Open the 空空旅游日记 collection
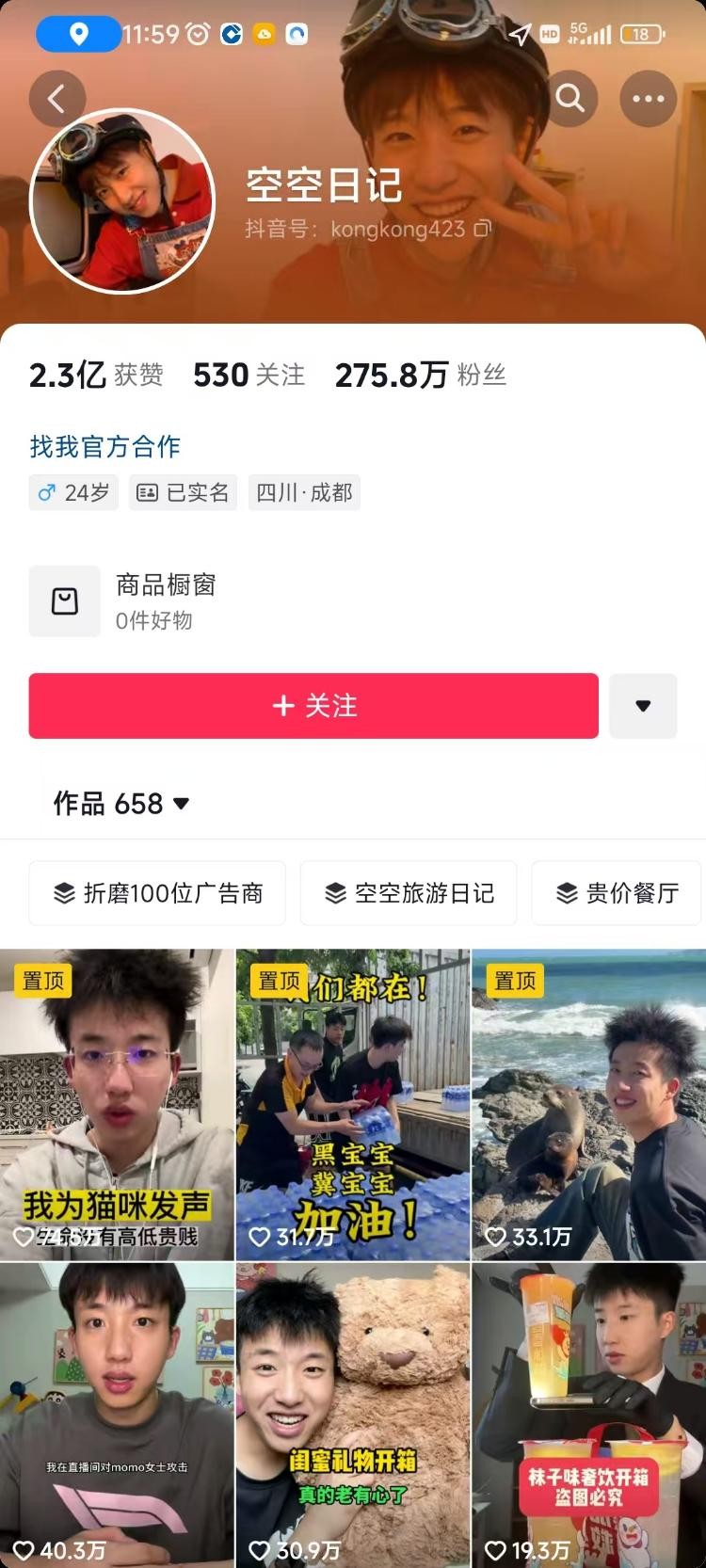706x1568 pixels. (x=409, y=893)
